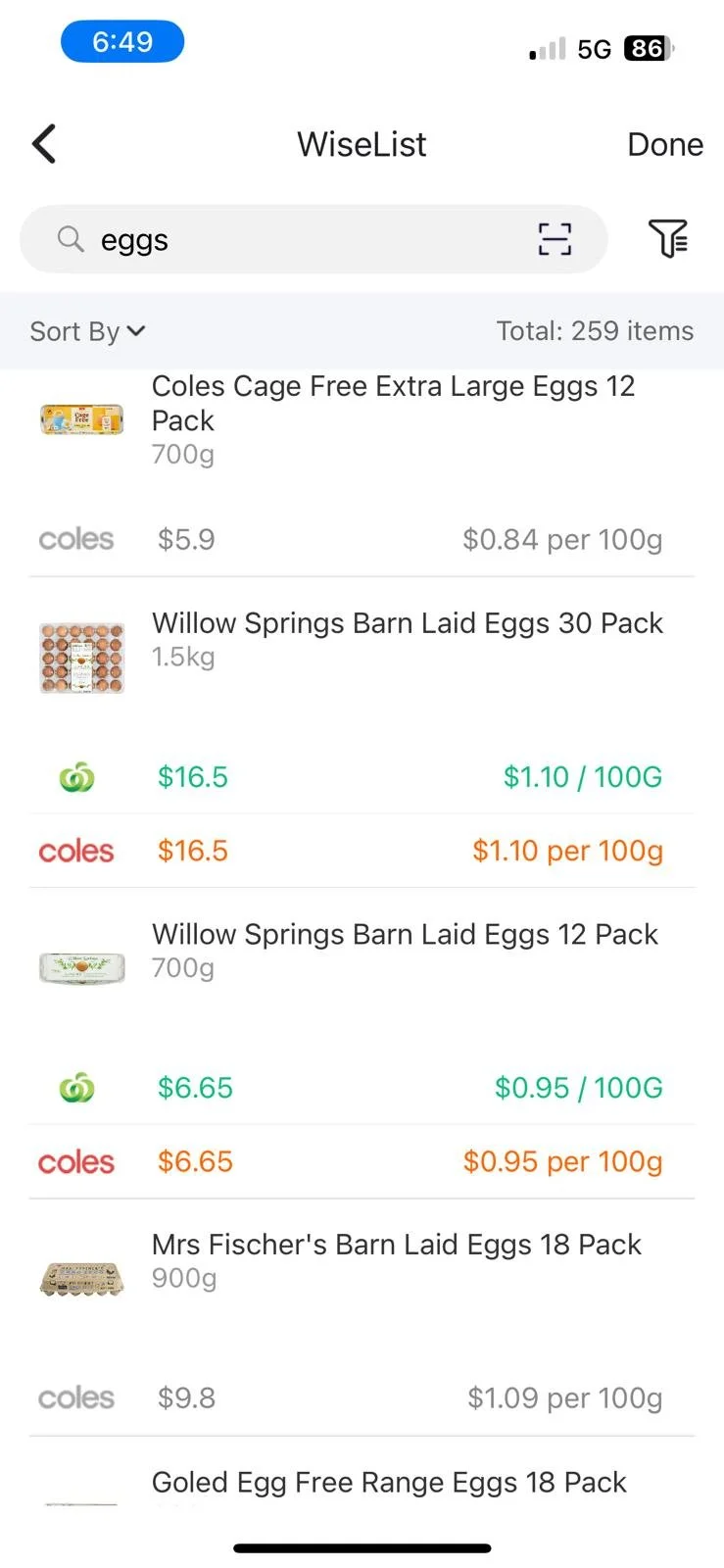This screenshot has width=724, height=1568.
Task: Tap Done to finish
Action: (664, 145)
